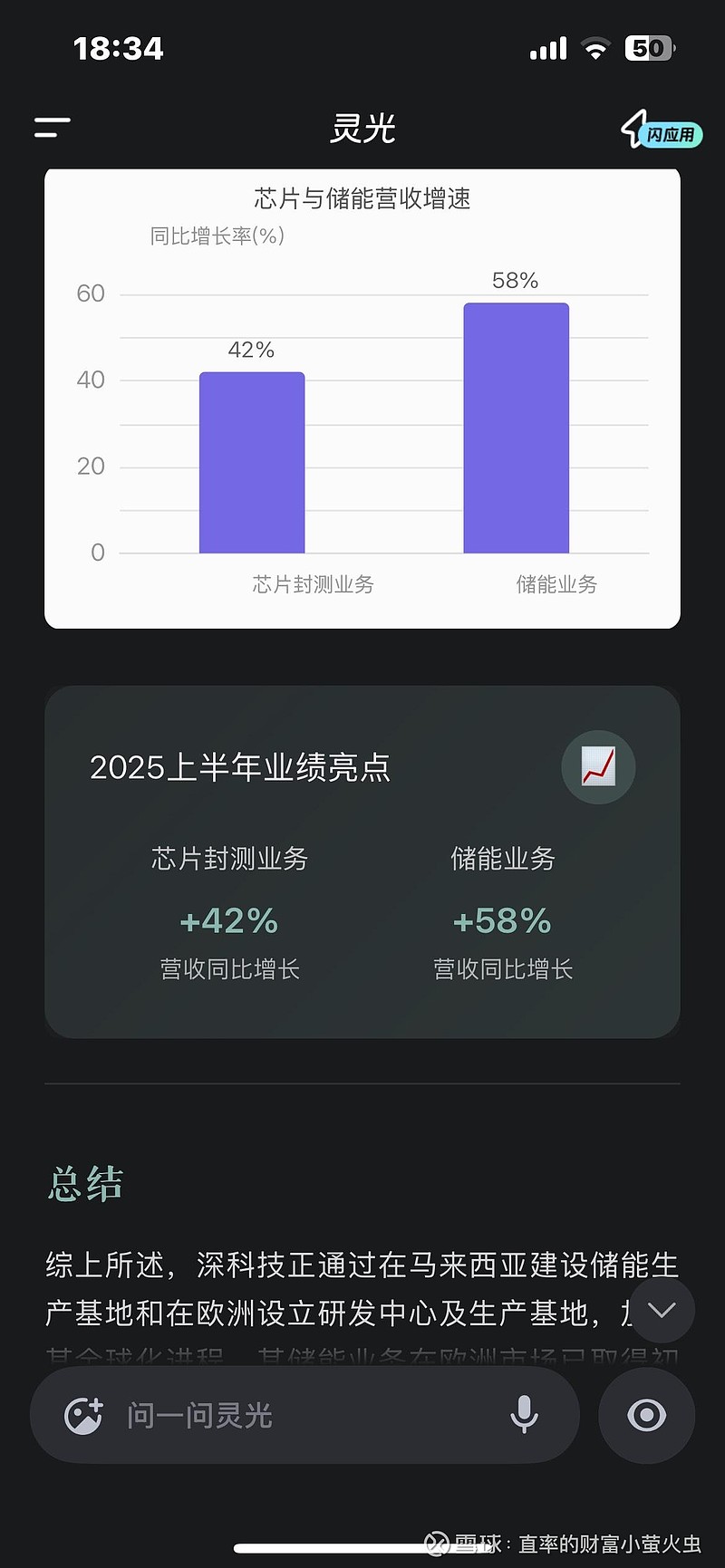
Task: Click the trend-line icon on the highlights card
Action: (x=597, y=766)
